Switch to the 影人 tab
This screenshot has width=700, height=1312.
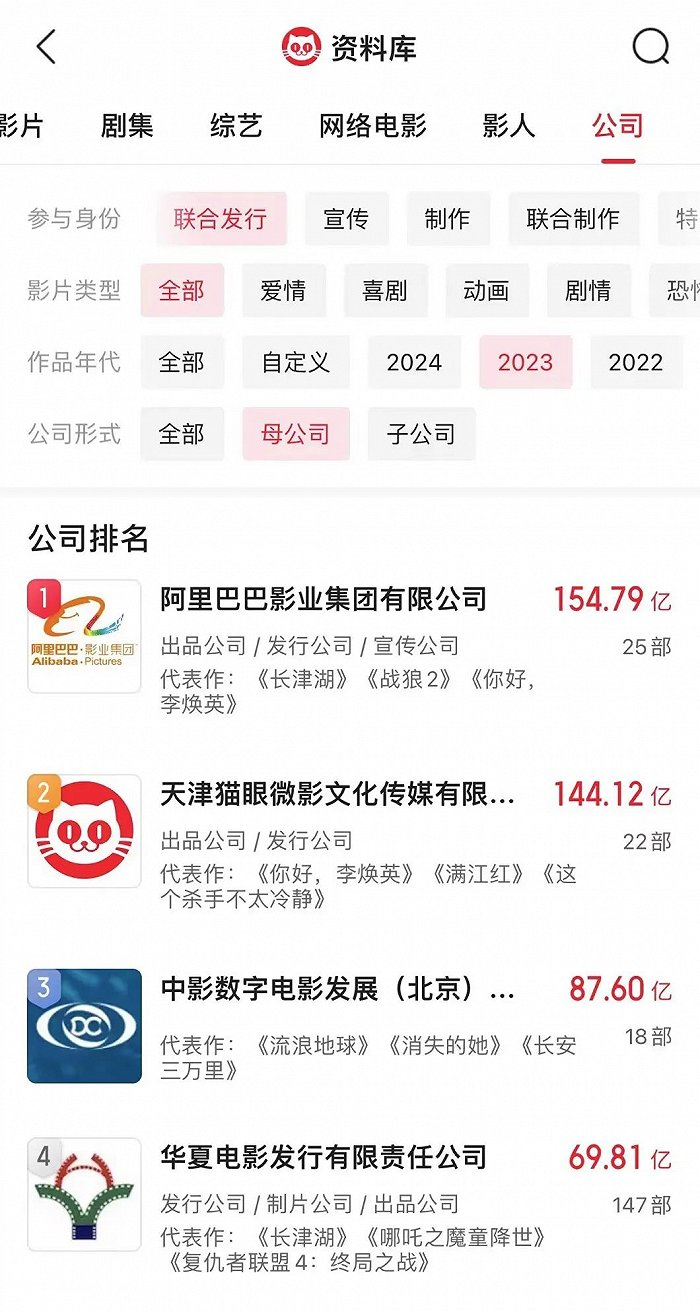coord(508,126)
